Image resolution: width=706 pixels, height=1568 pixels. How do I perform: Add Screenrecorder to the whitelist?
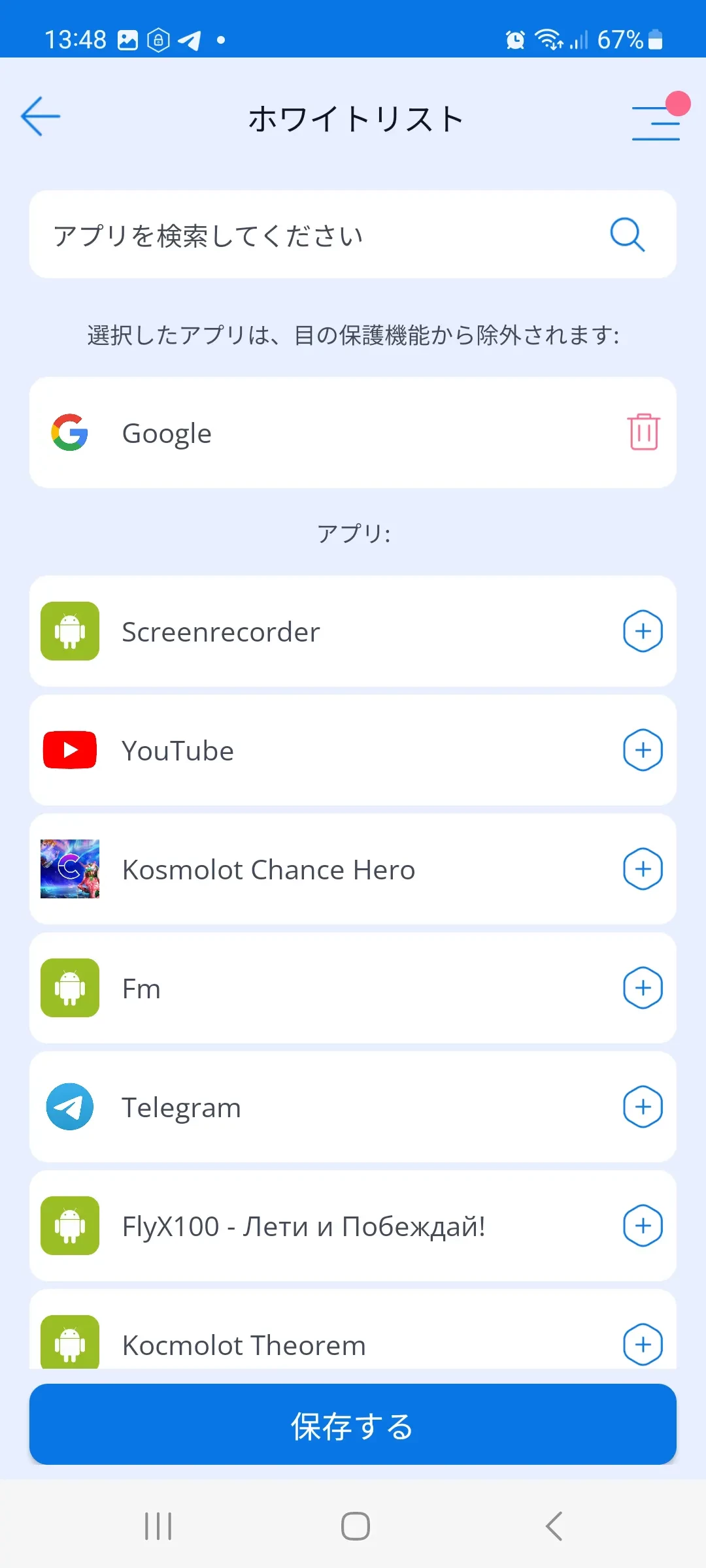coord(643,631)
